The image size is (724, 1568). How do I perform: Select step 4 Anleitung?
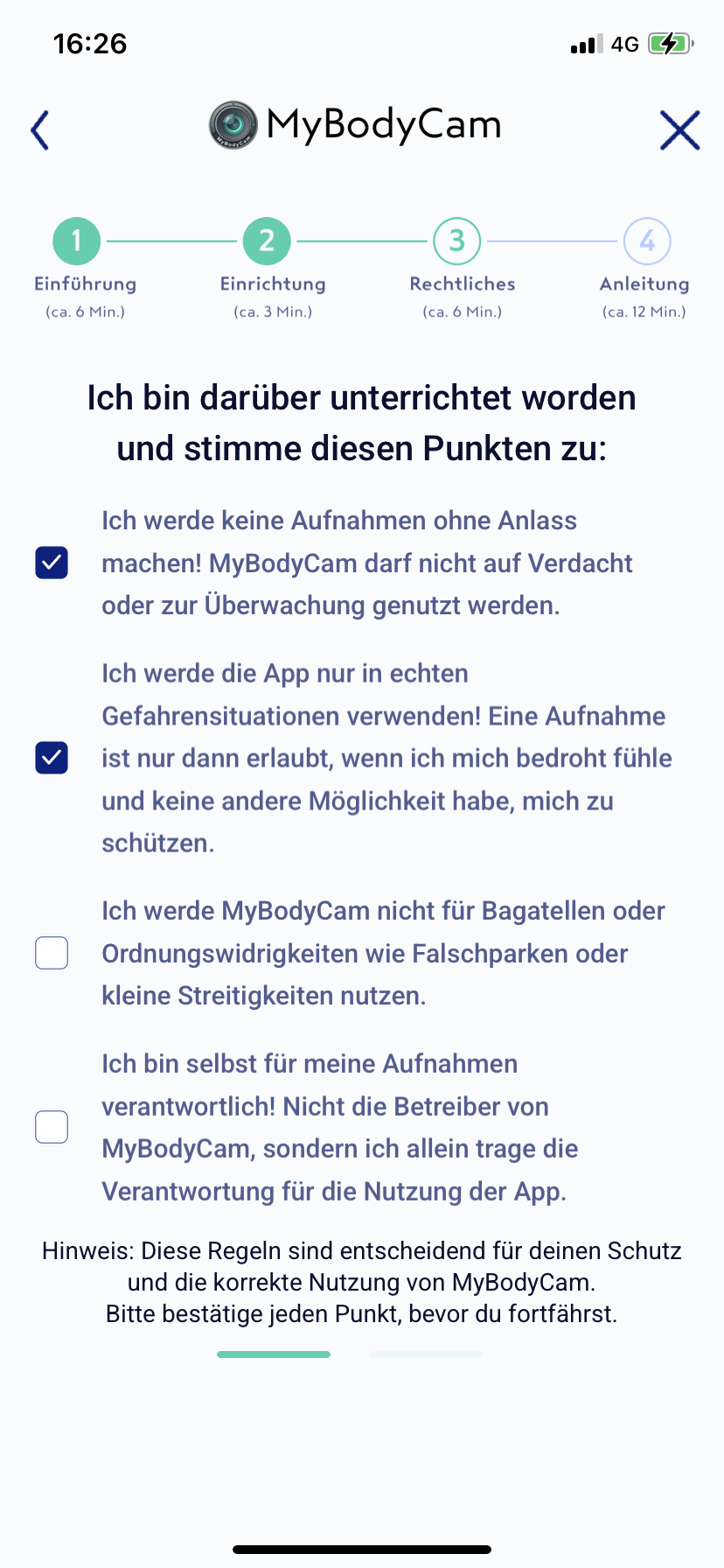(646, 241)
